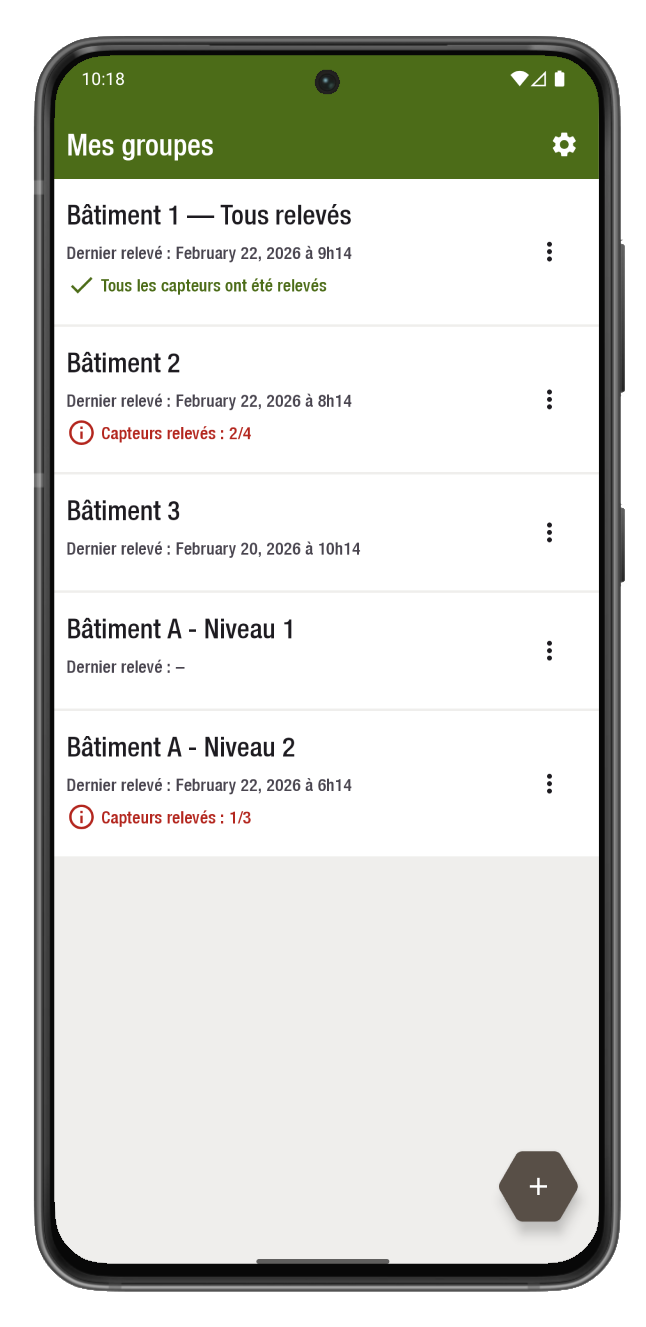The width and height of the screenshot is (646, 1327).
Task: Open the settings gear icon
Action: 564,145
